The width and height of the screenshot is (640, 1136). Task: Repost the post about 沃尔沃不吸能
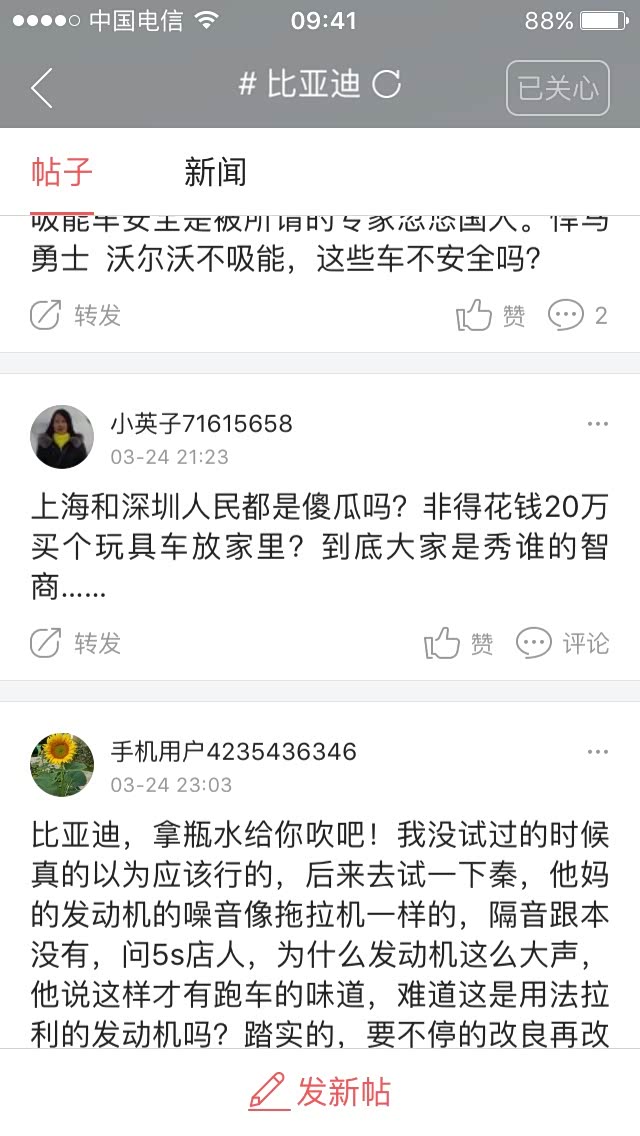[76, 316]
